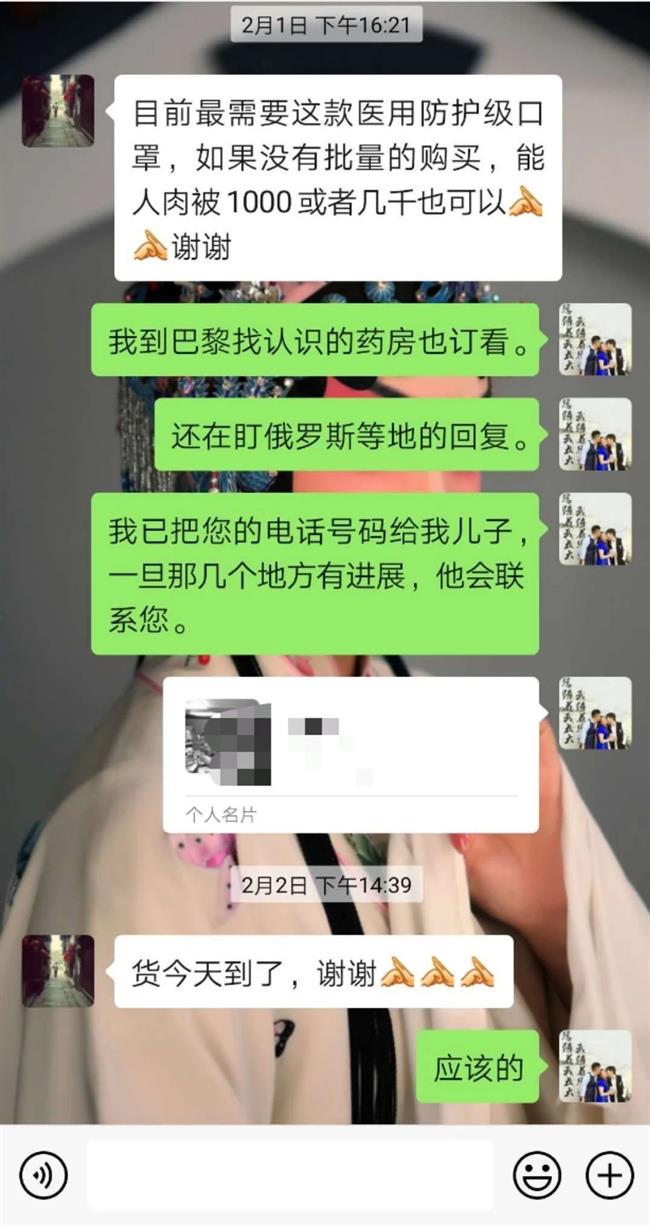This screenshot has width=650, height=1226.
Task: Open the avatar beside the 医用防护级口罩 message
Action: point(58,111)
